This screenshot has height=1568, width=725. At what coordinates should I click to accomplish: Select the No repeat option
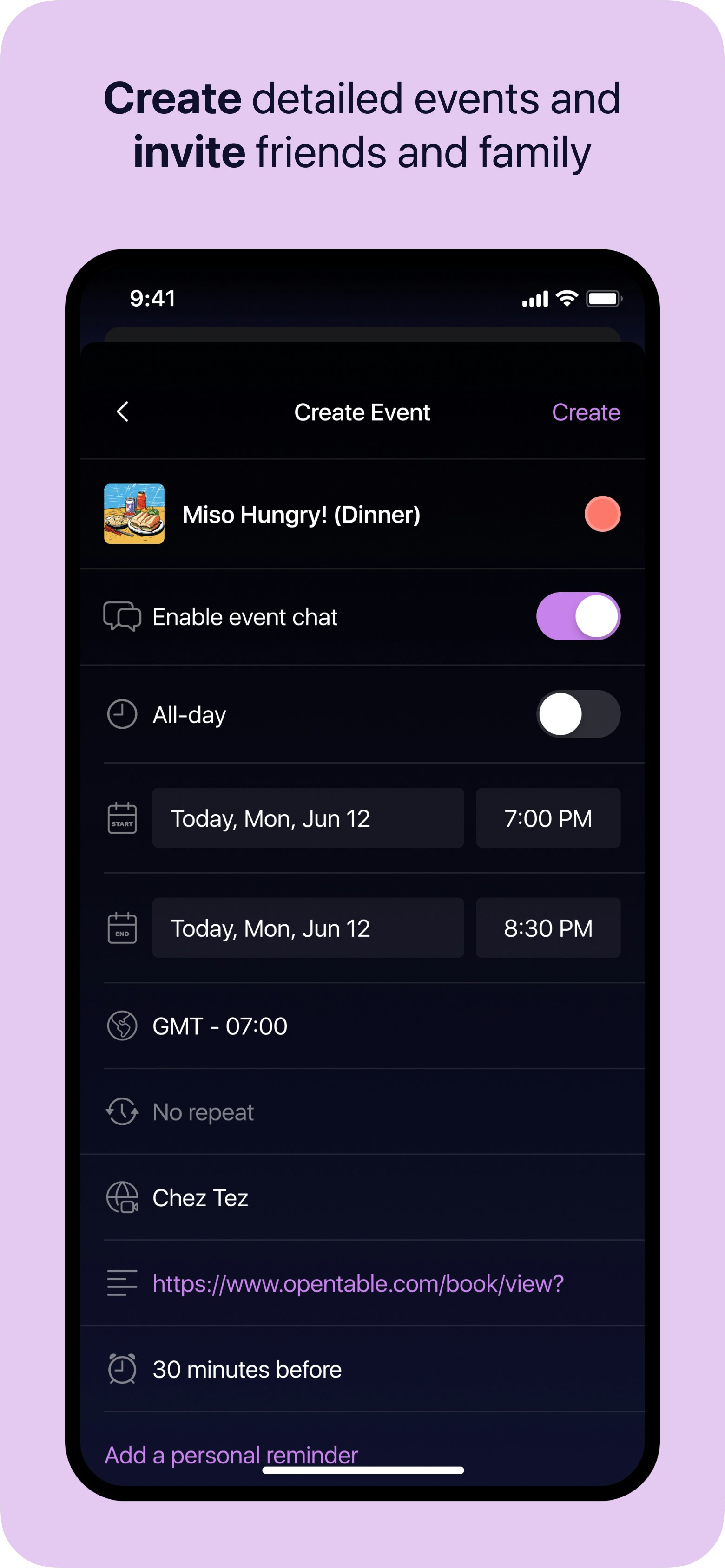coord(203,1111)
